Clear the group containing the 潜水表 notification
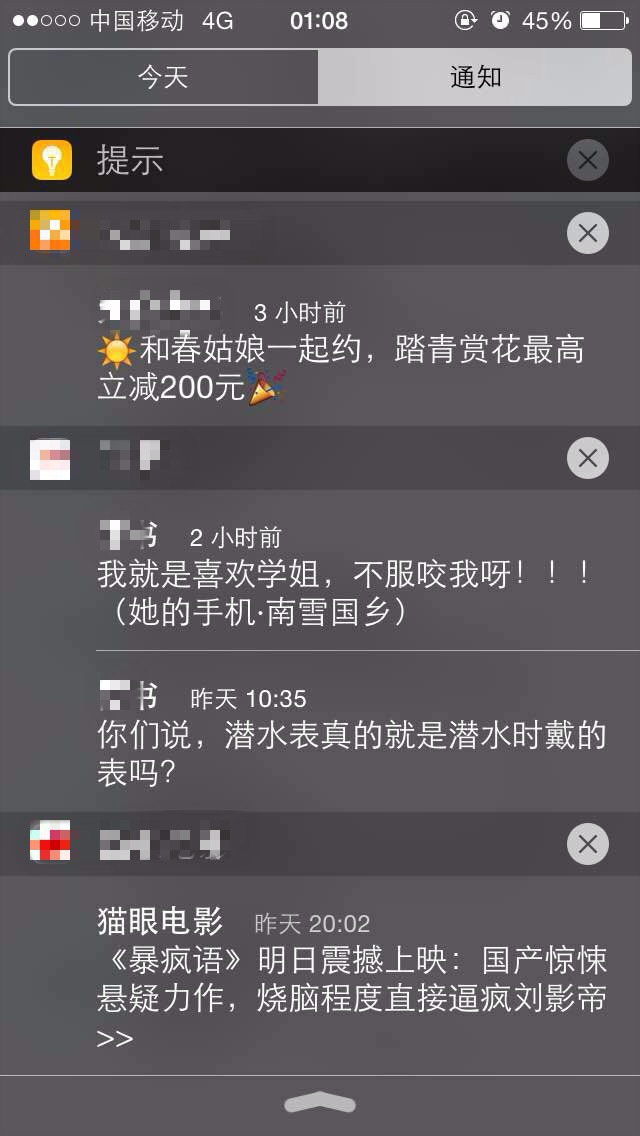 (587, 458)
